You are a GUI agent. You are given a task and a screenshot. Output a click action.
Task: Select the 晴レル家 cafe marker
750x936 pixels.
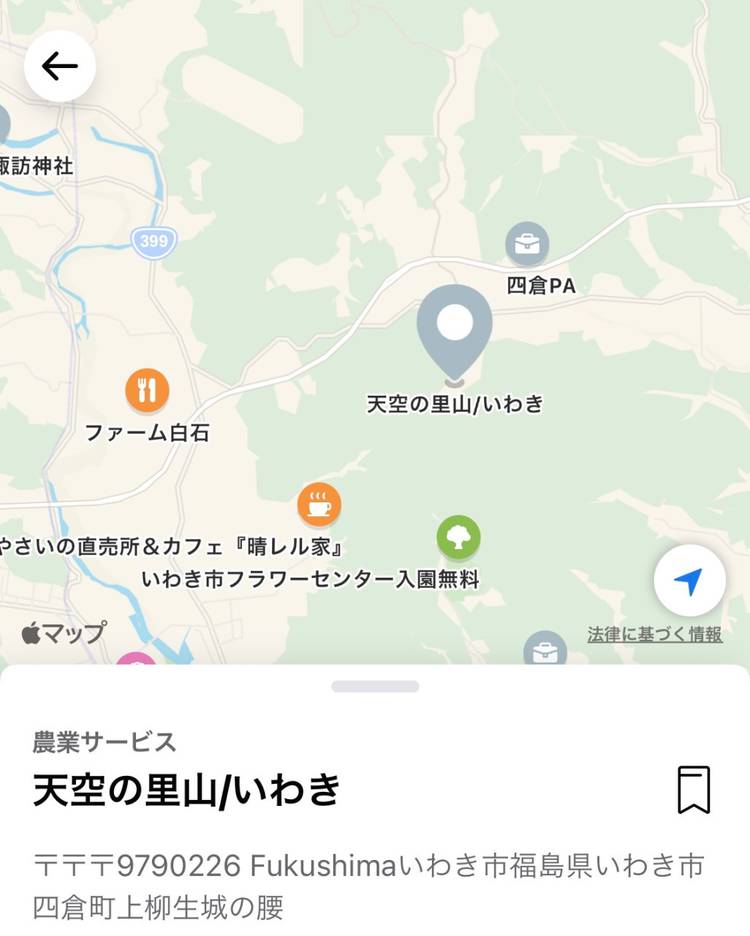pos(319,505)
